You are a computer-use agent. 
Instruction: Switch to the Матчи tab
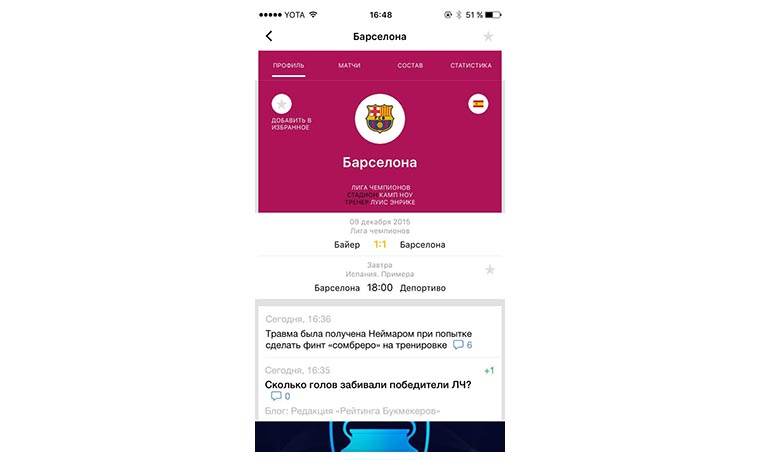coord(349,65)
